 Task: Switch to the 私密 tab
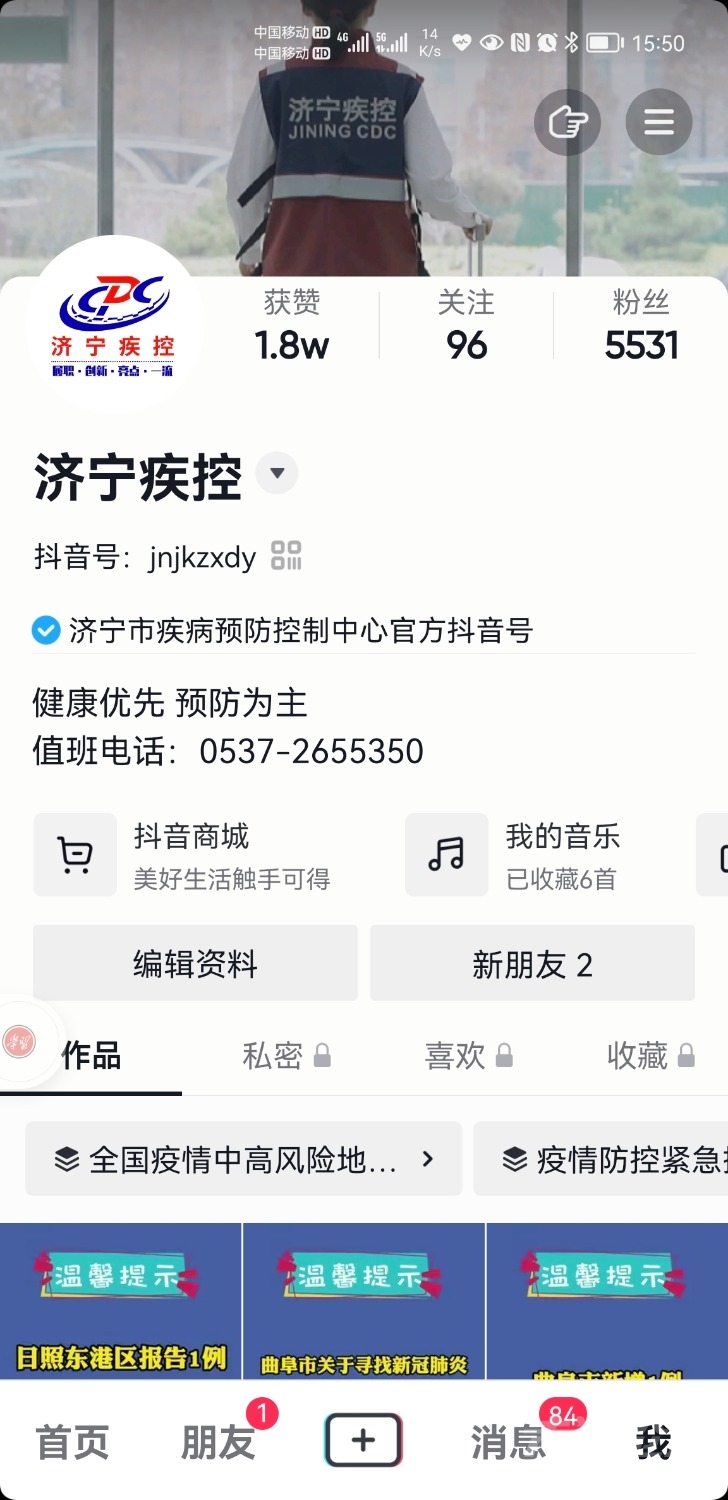286,1055
